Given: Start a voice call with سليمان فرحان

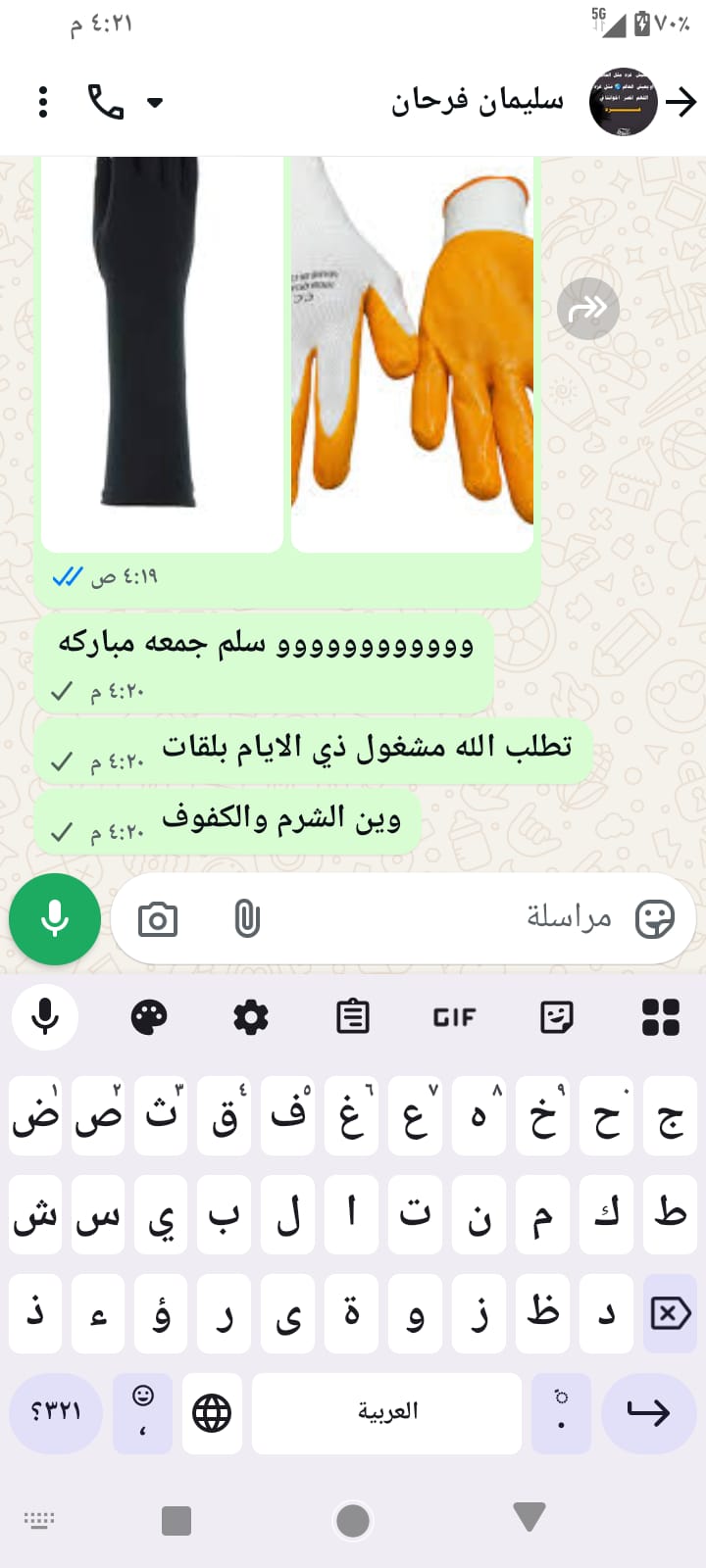Looking at the screenshot, I should tap(106, 102).
